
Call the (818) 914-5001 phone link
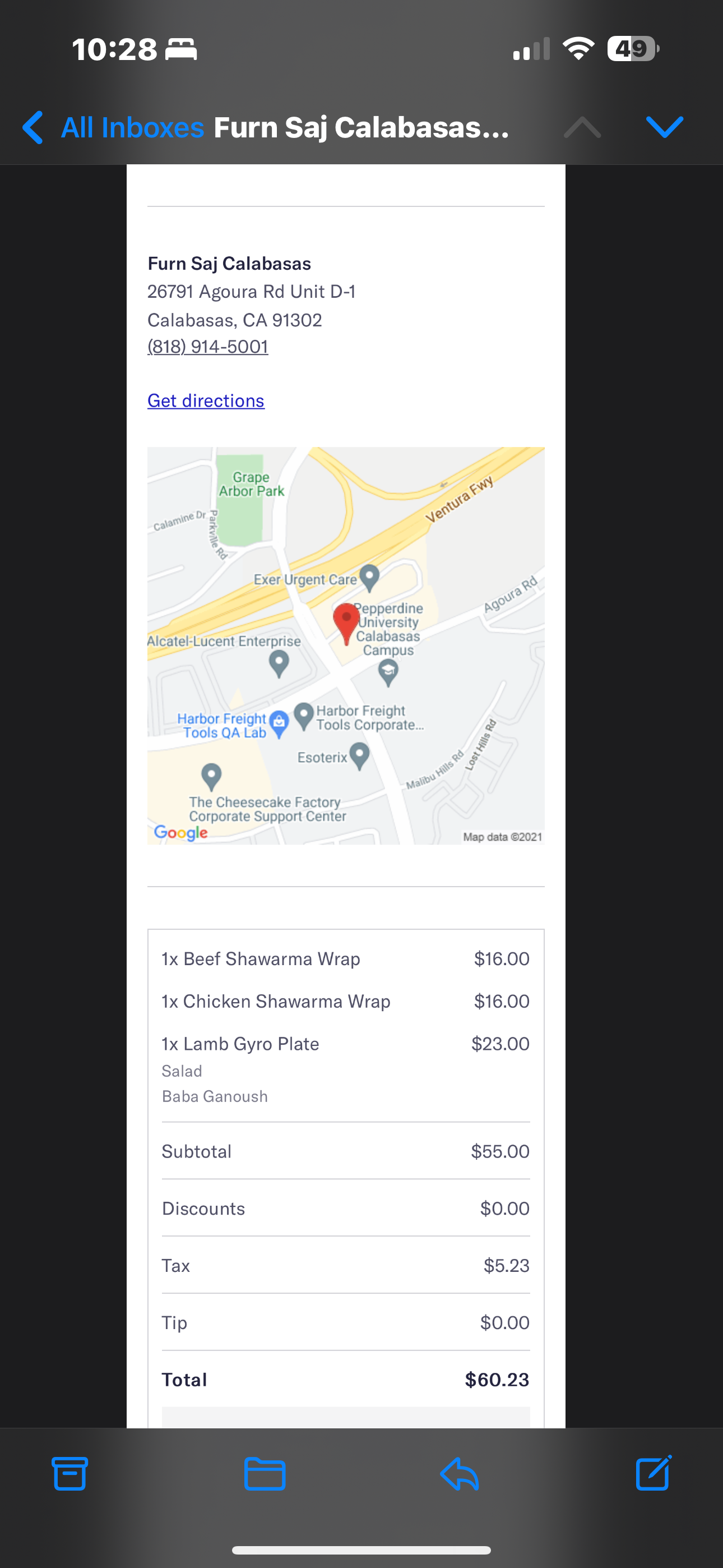(x=207, y=347)
